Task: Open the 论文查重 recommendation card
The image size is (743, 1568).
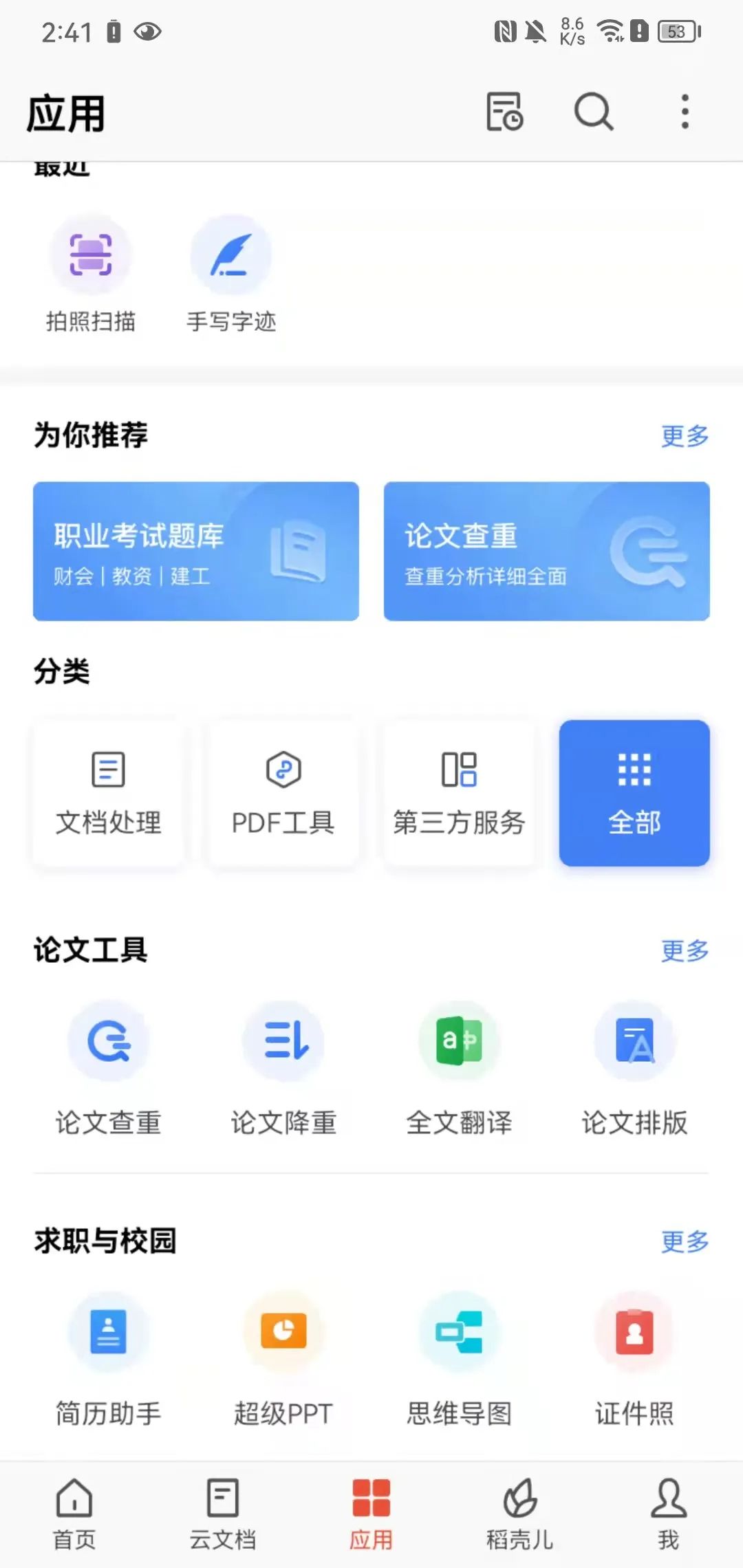Action: tap(547, 552)
